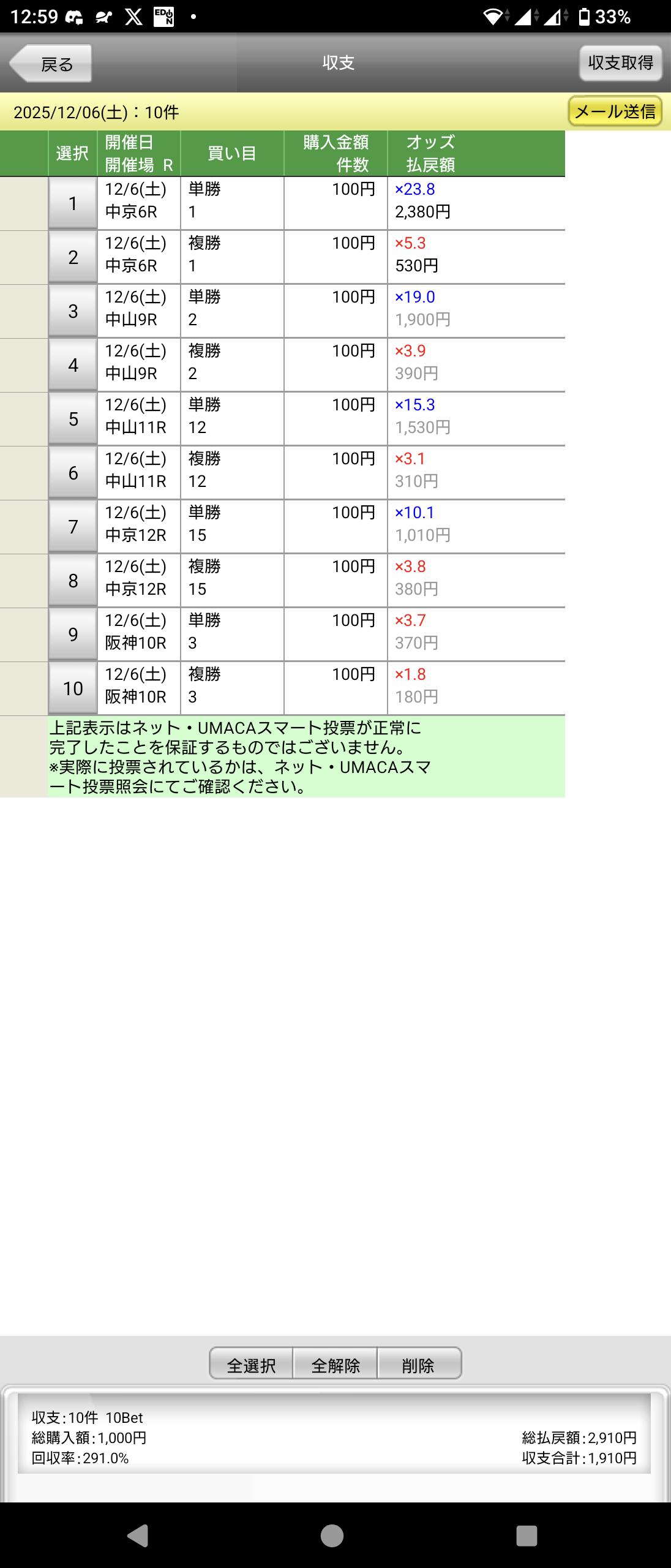
Task: Select row 1 for 中京6R 単勝
Action: click(73, 203)
